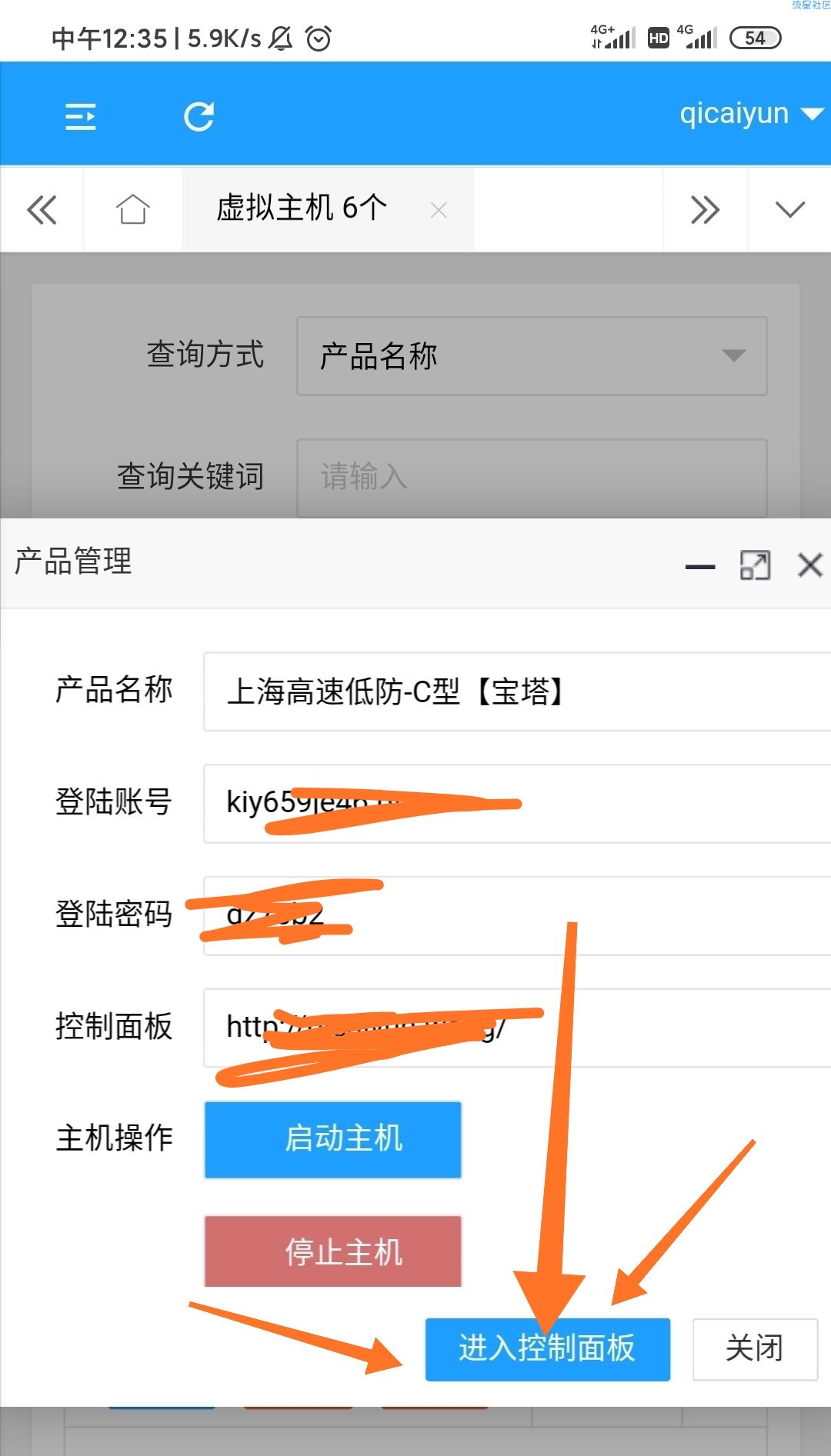Close the 虚拟主机 6个 tab
Viewport: 831px width, 1456px height.
439,210
